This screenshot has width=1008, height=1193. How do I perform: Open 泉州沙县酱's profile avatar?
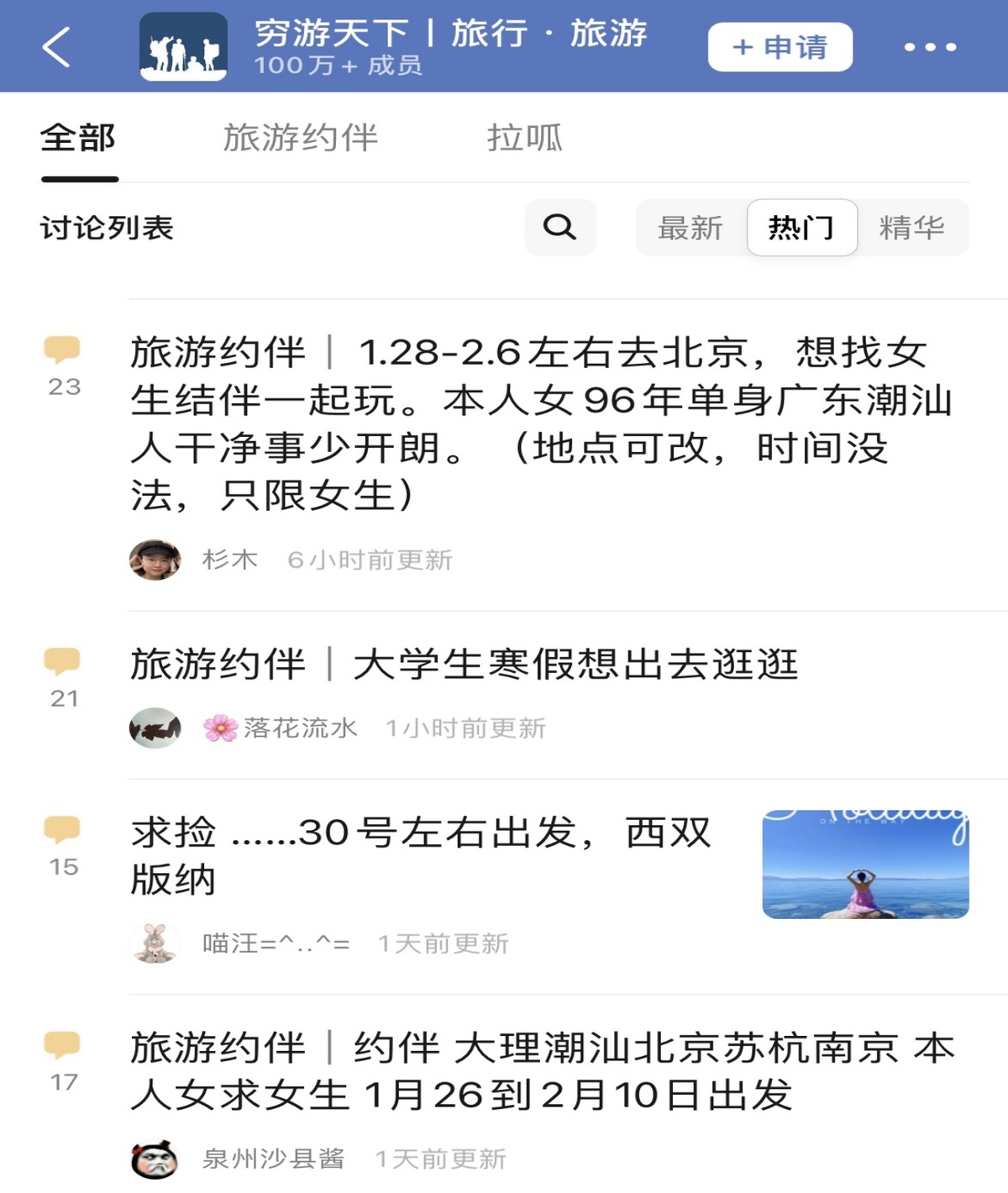[155, 1159]
